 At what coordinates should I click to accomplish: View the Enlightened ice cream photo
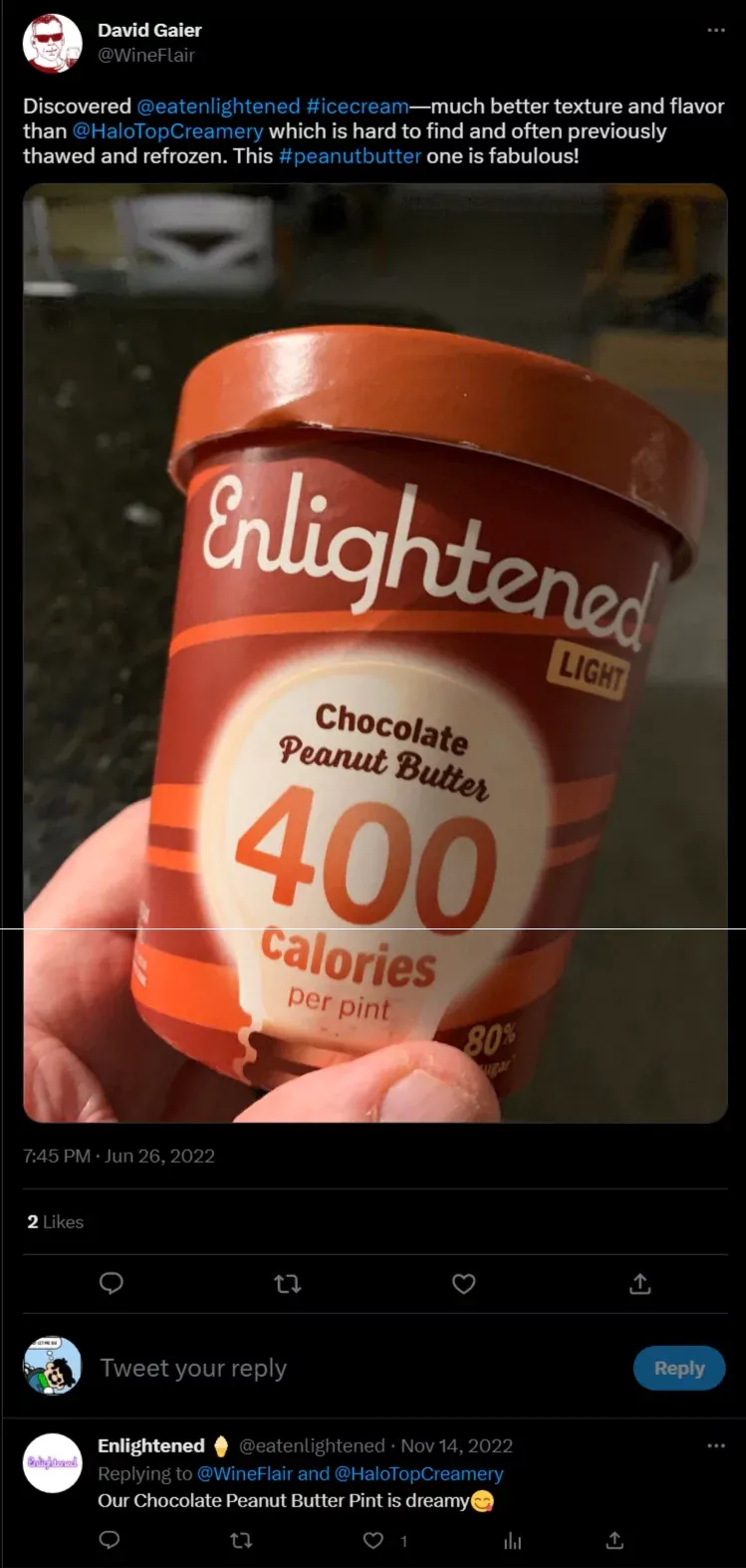[375, 653]
